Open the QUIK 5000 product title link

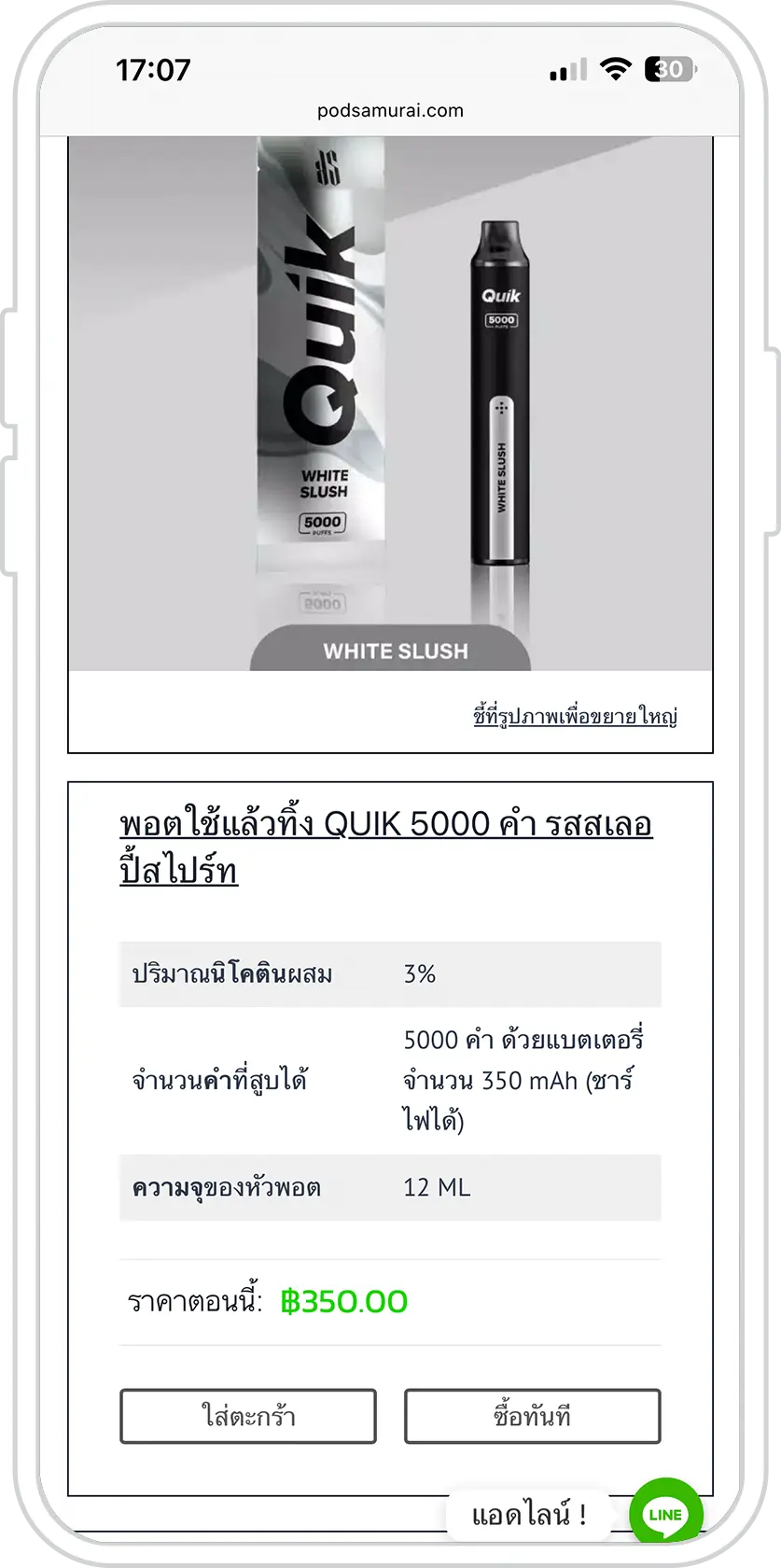(385, 847)
